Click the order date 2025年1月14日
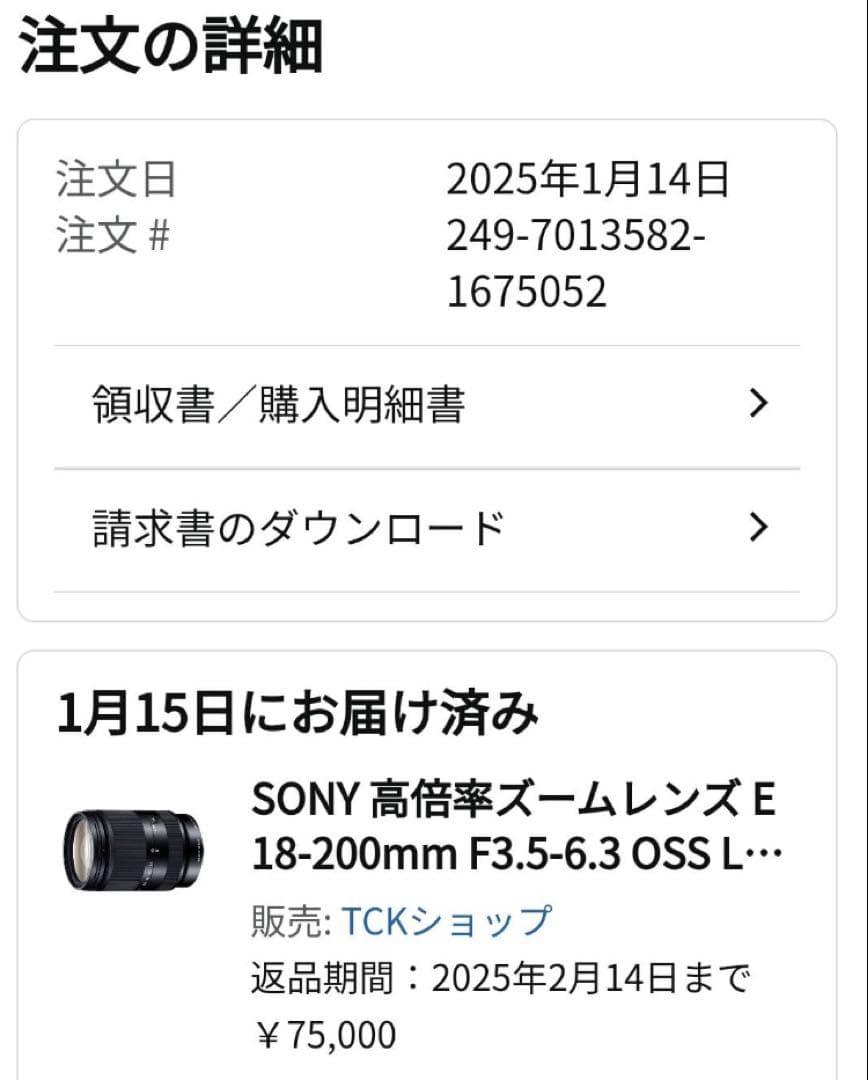The image size is (868, 1080). pos(590,182)
